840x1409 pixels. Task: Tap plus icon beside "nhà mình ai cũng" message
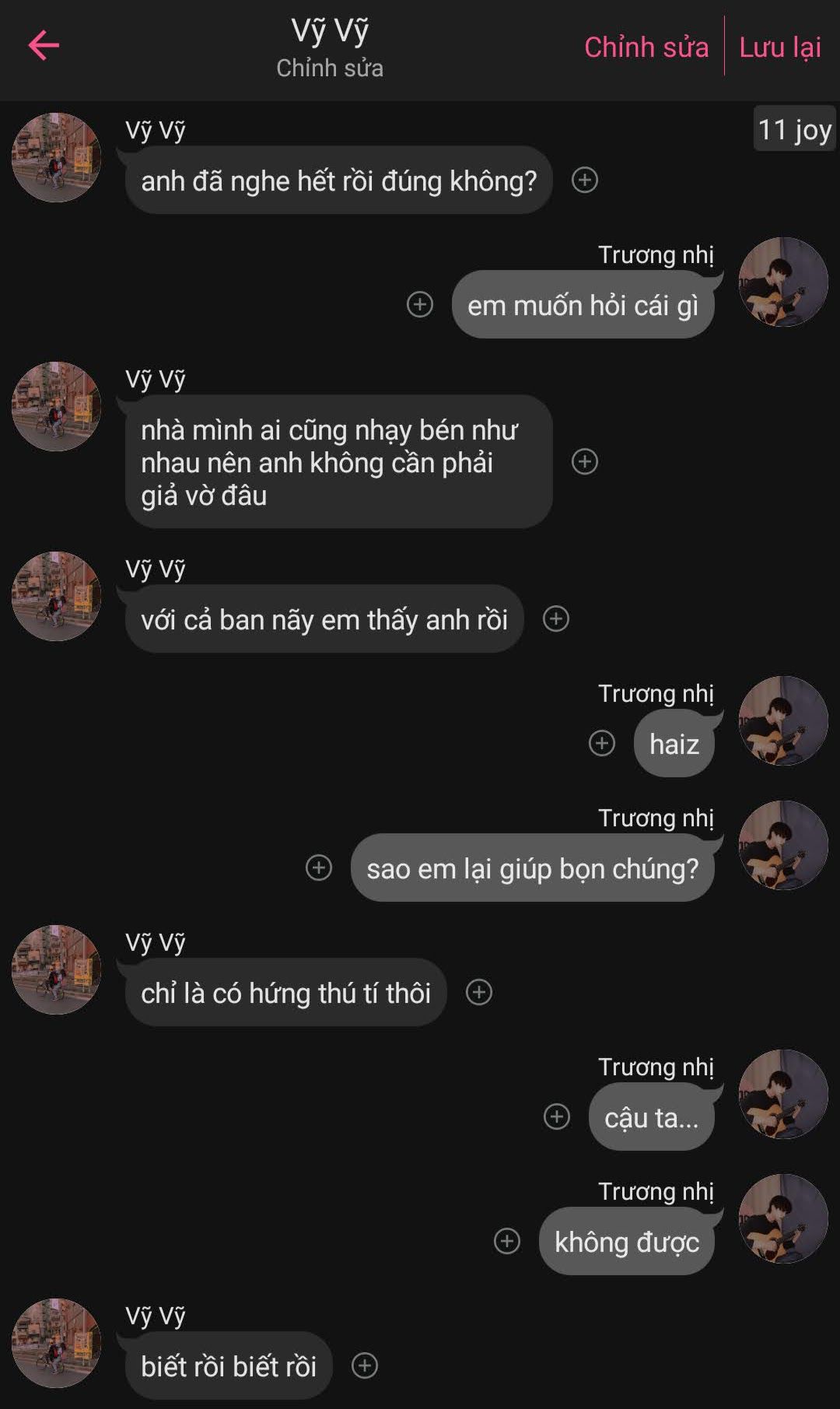point(585,461)
